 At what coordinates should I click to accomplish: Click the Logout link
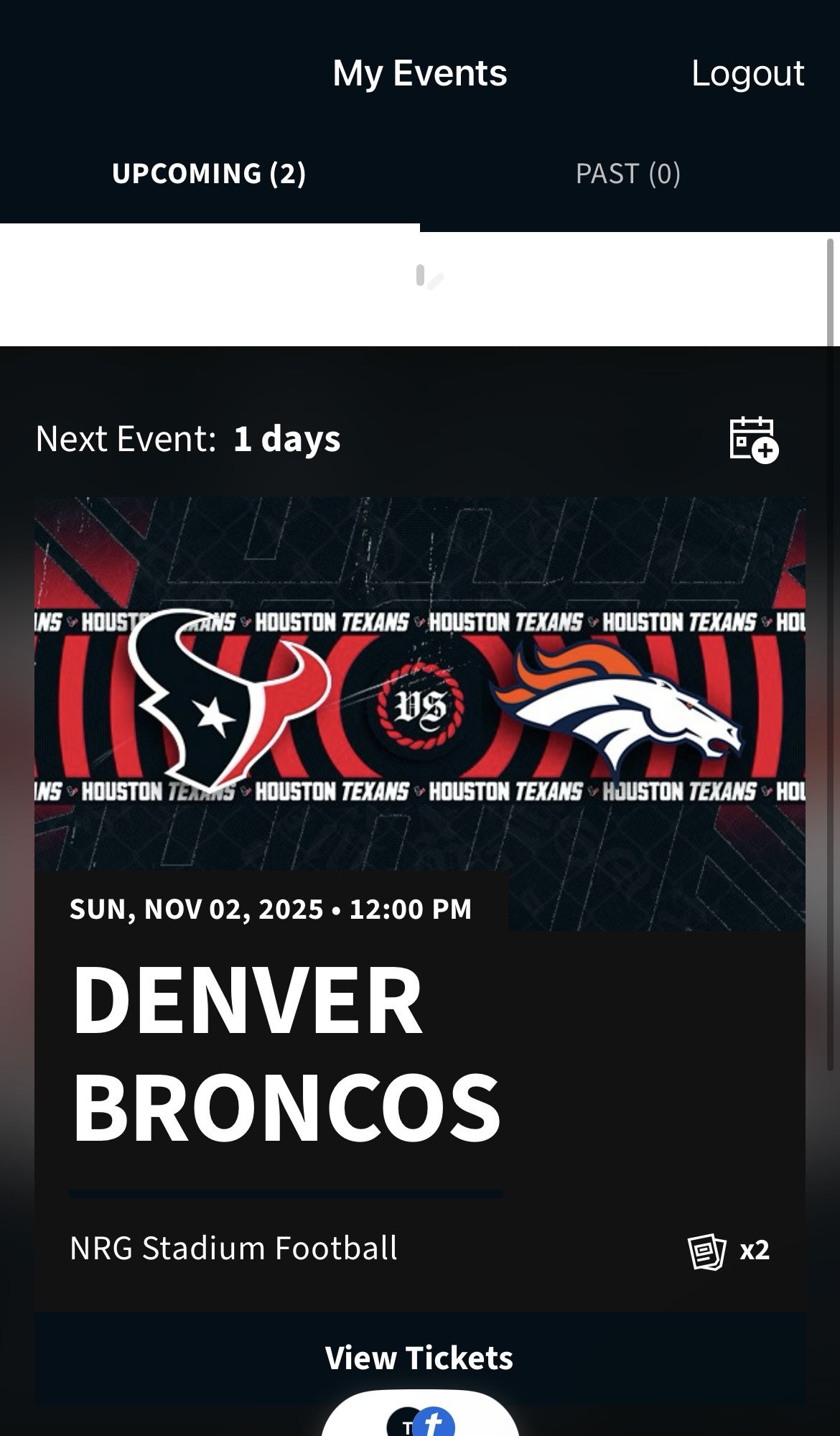pyautogui.click(x=747, y=72)
